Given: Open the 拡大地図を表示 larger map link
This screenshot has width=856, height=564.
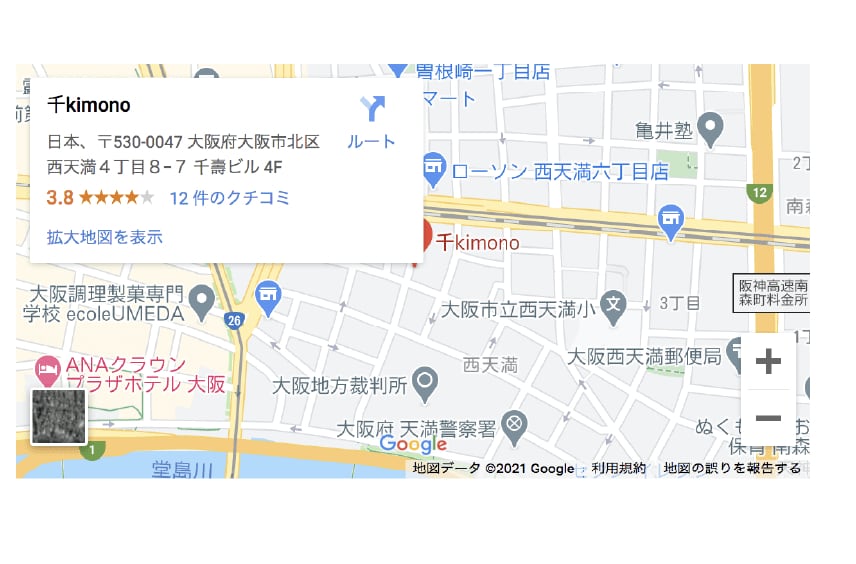Looking at the screenshot, I should 104,237.
